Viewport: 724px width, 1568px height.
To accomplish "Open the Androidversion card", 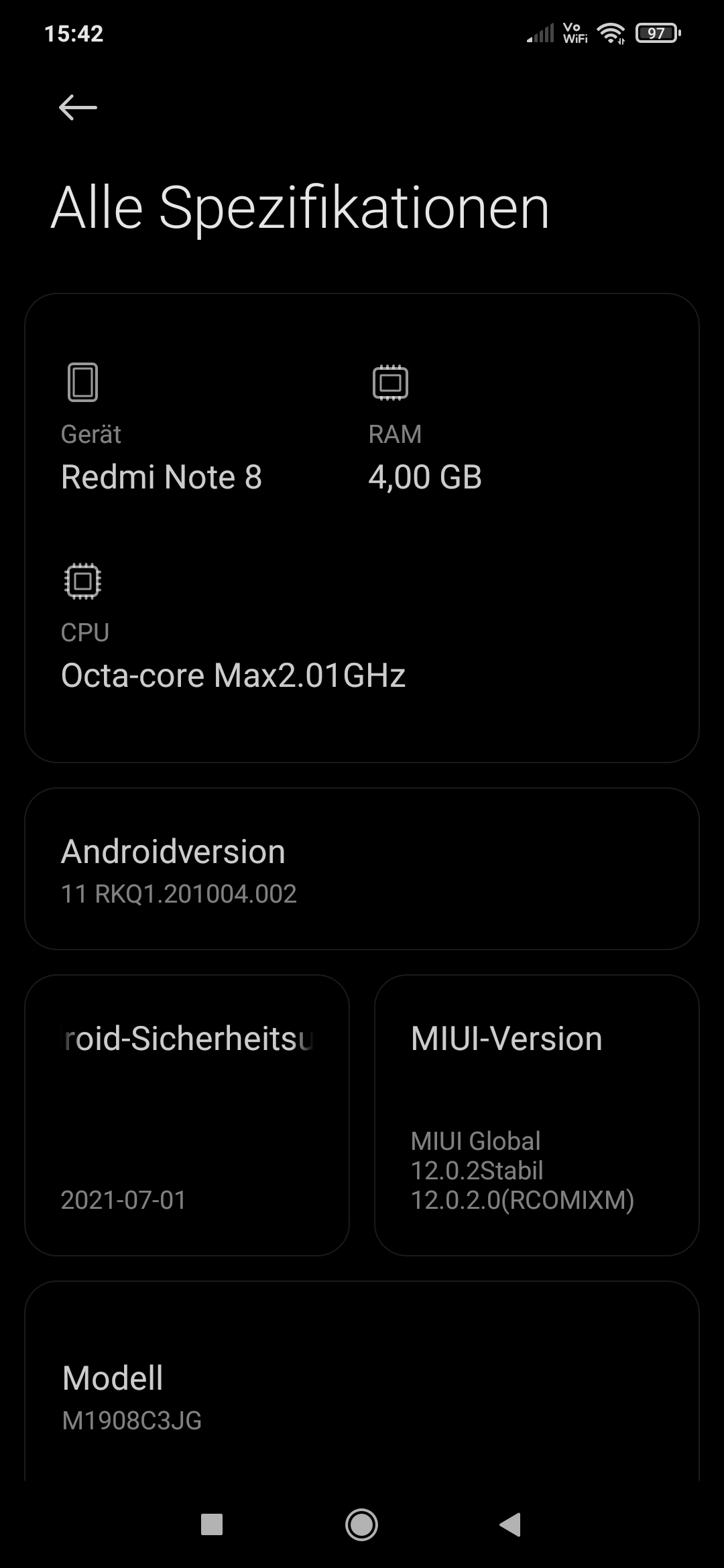I will point(362,868).
